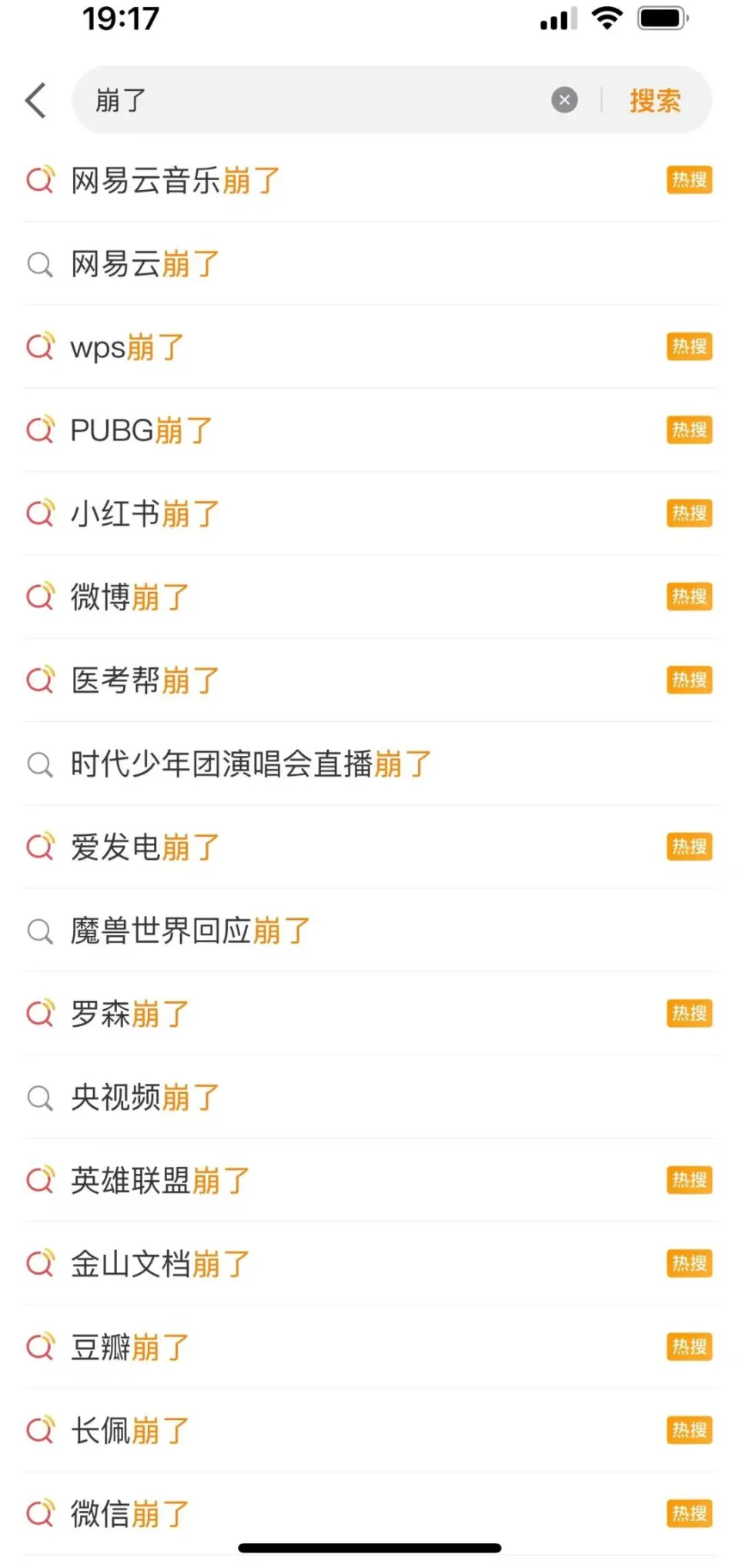Select the 长佩崩了 suggestion
Image resolution: width=739 pixels, height=1568 pixels.
pyautogui.click(x=130, y=1431)
